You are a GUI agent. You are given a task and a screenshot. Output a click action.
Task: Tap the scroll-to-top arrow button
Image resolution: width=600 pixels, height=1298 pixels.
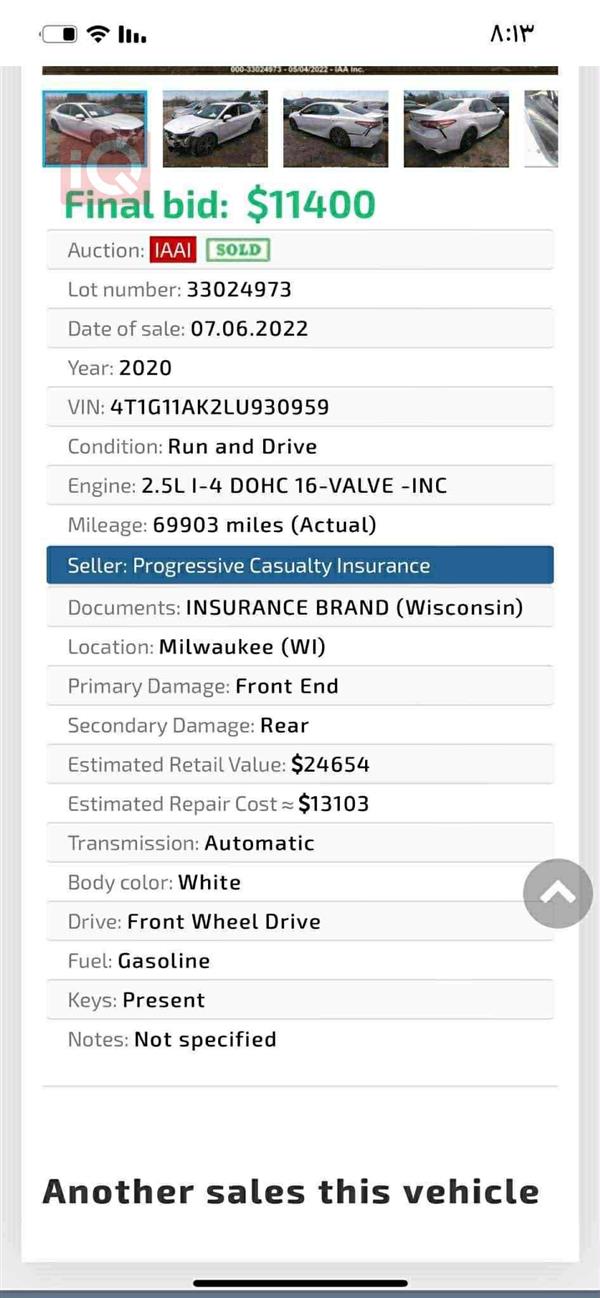[558, 893]
